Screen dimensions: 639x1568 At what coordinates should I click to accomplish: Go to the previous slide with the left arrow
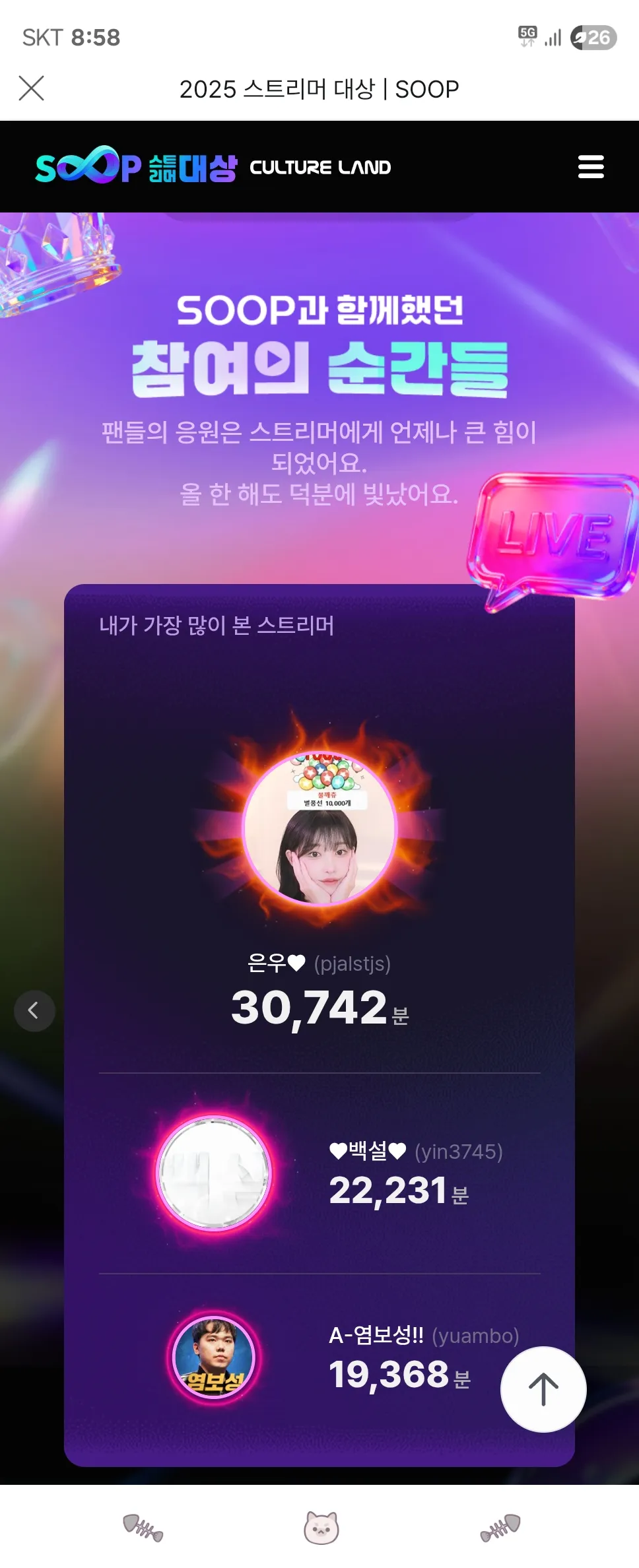coord(34,1010)
